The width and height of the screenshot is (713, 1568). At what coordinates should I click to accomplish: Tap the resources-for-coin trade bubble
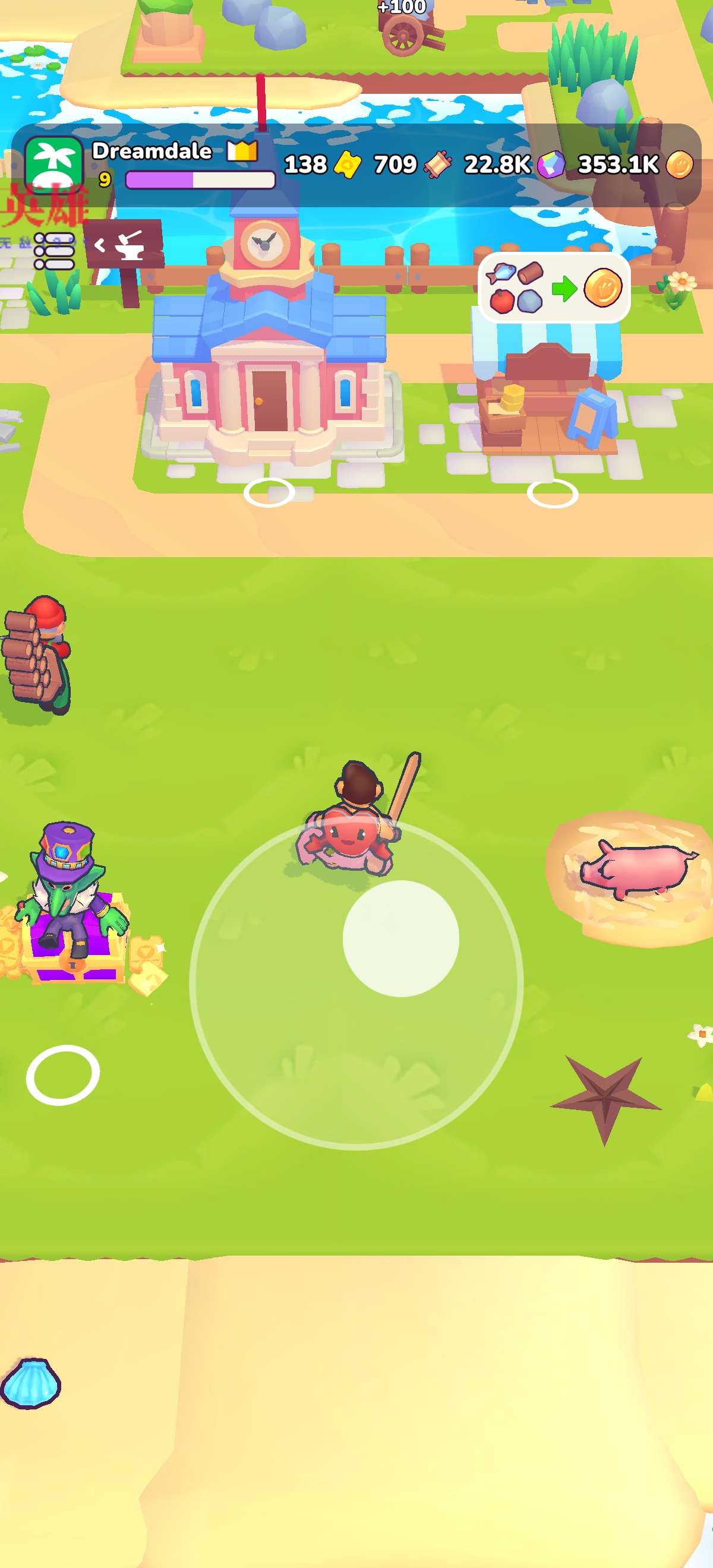tap(554, 287)
